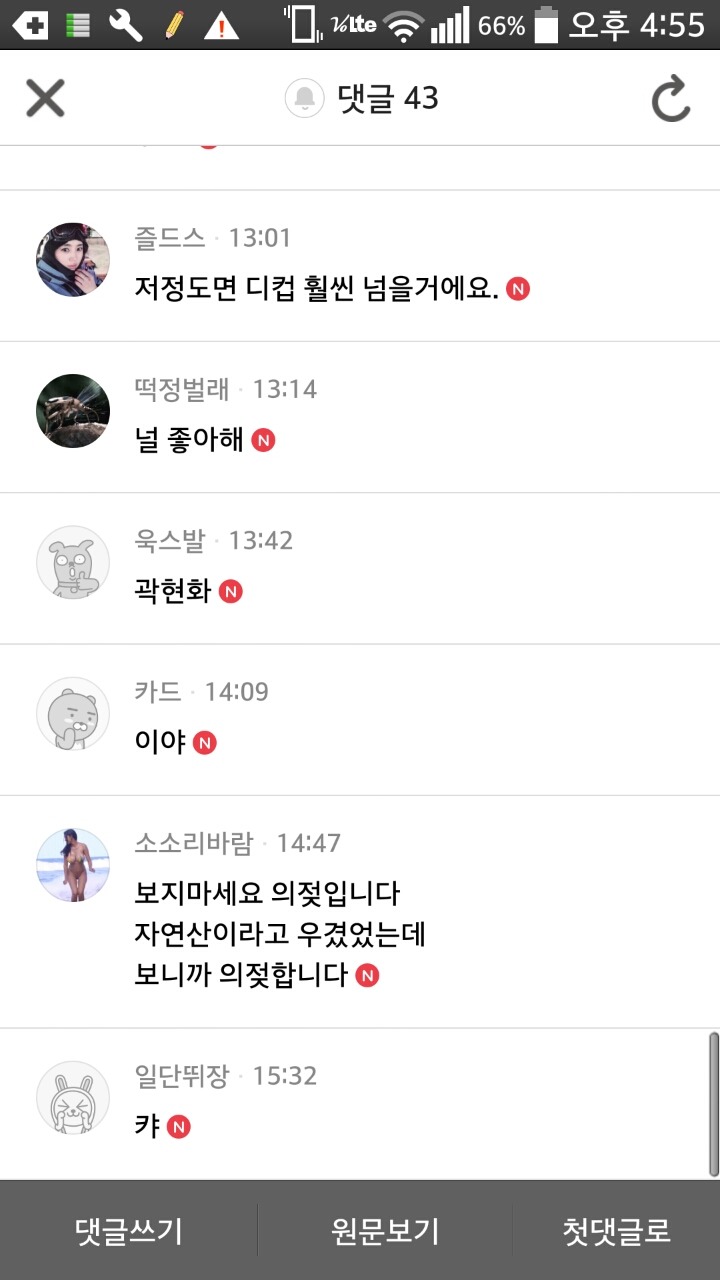Open 일단뛰장's rabbit avatar
The width and height of the screenshot is (720, 1280).
coord(72,1097)
